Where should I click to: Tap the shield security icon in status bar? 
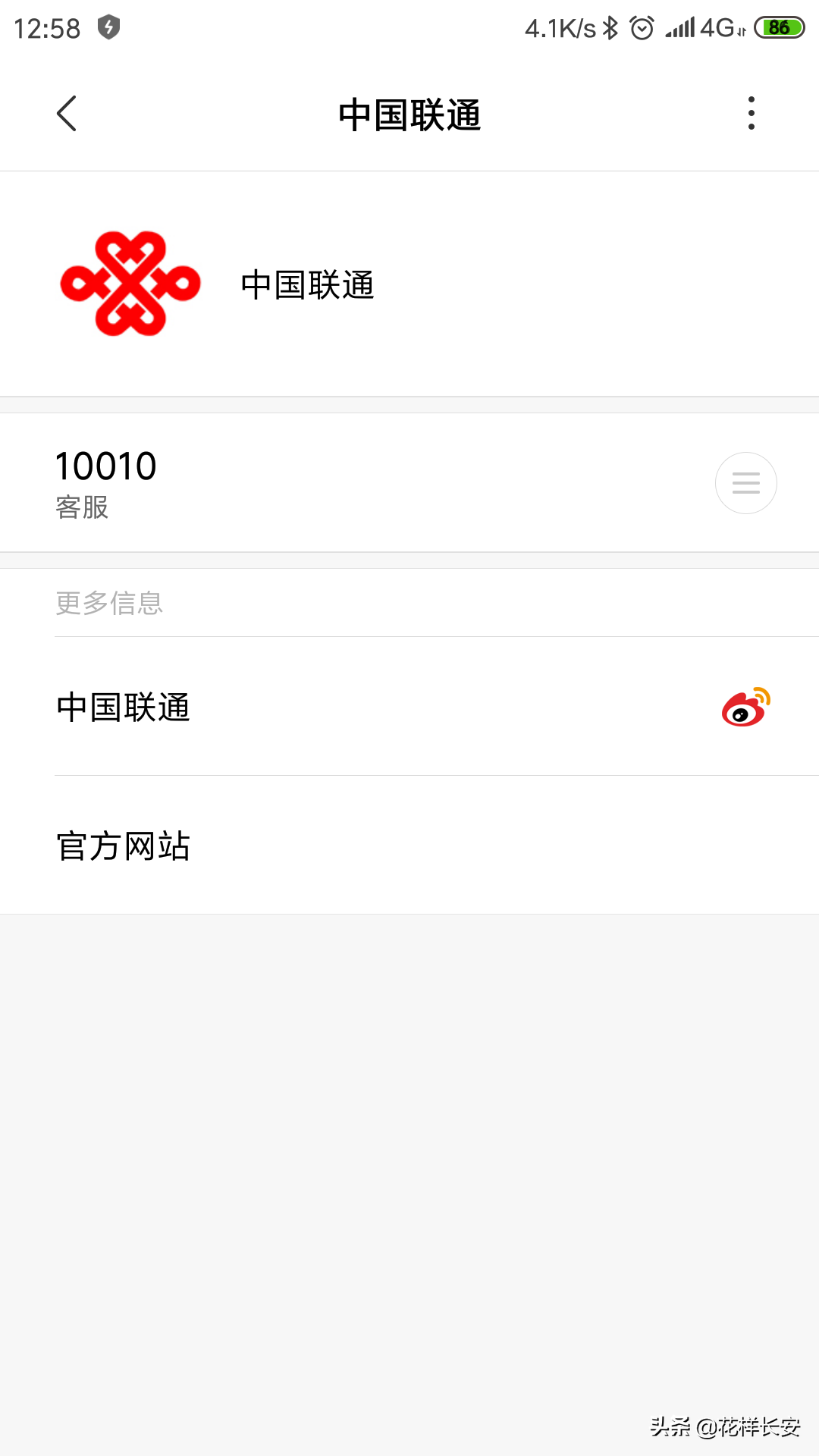tap(108, 25)
